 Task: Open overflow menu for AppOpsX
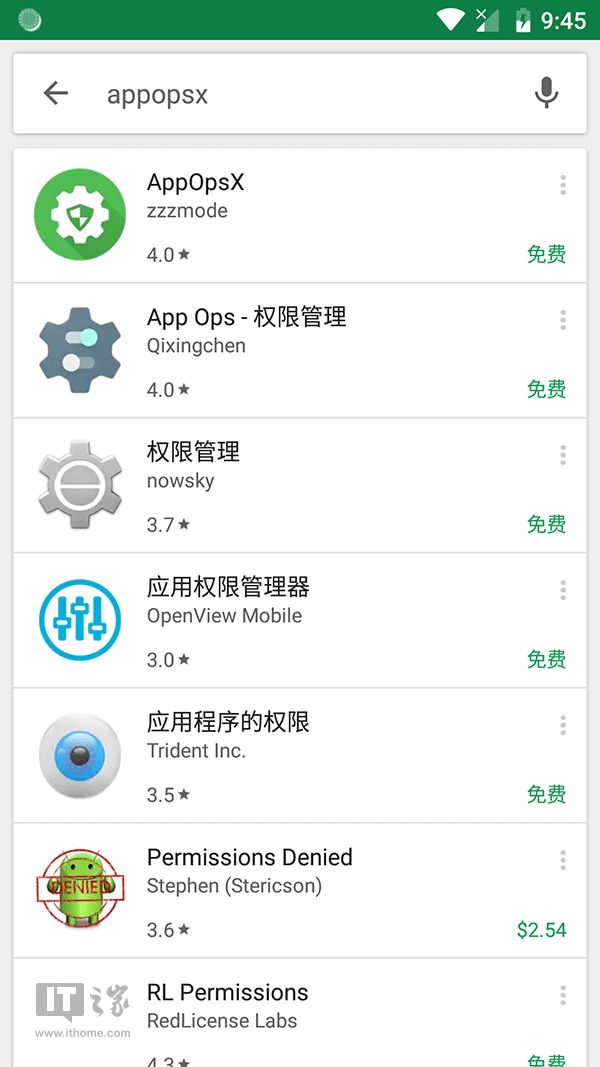click(563, 185)
